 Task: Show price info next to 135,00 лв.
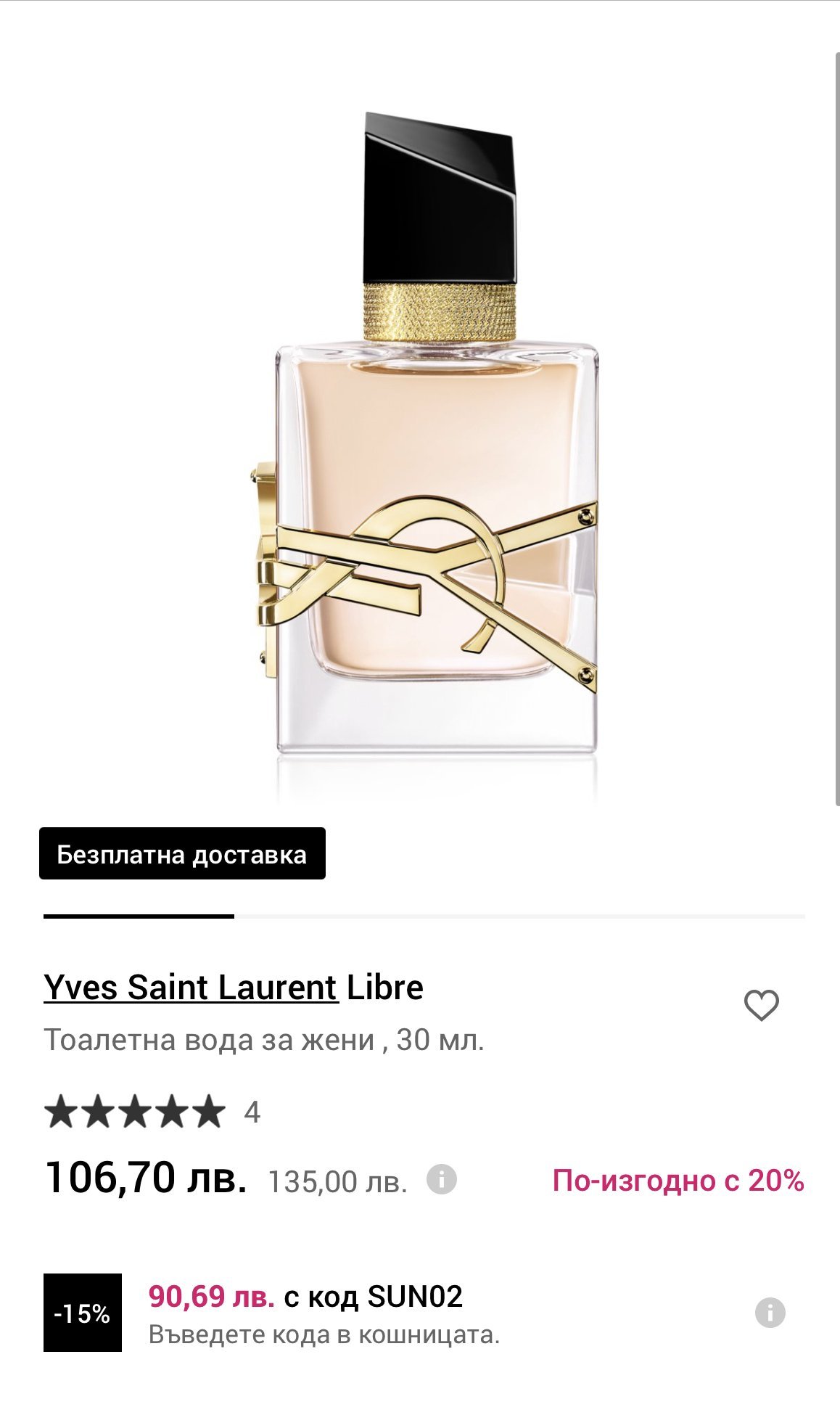click(441, 1180)
